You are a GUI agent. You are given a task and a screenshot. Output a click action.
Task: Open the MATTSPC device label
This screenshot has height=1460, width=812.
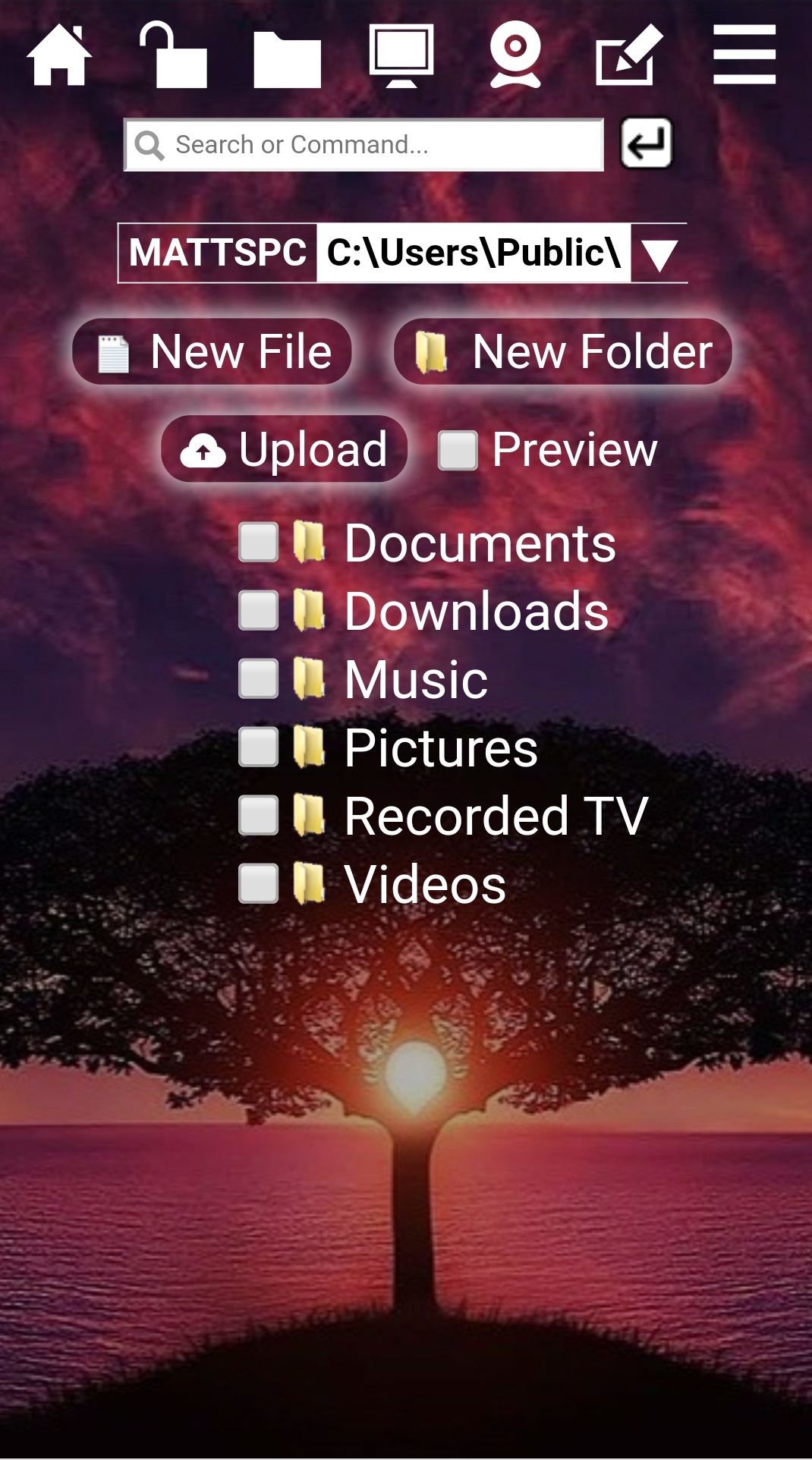pos(219,254)
